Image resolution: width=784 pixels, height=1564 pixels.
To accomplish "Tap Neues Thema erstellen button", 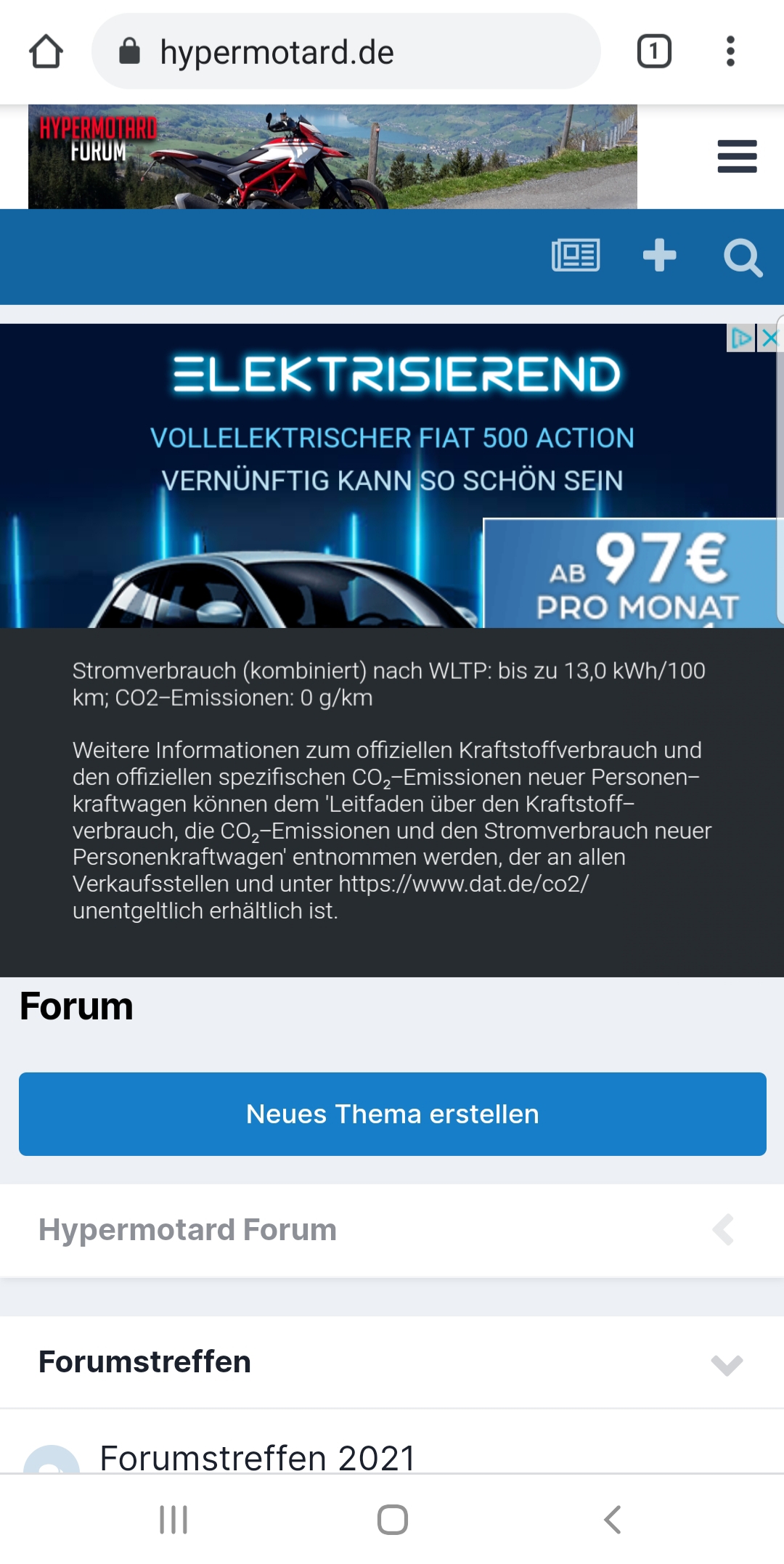I will [392, 1113].
